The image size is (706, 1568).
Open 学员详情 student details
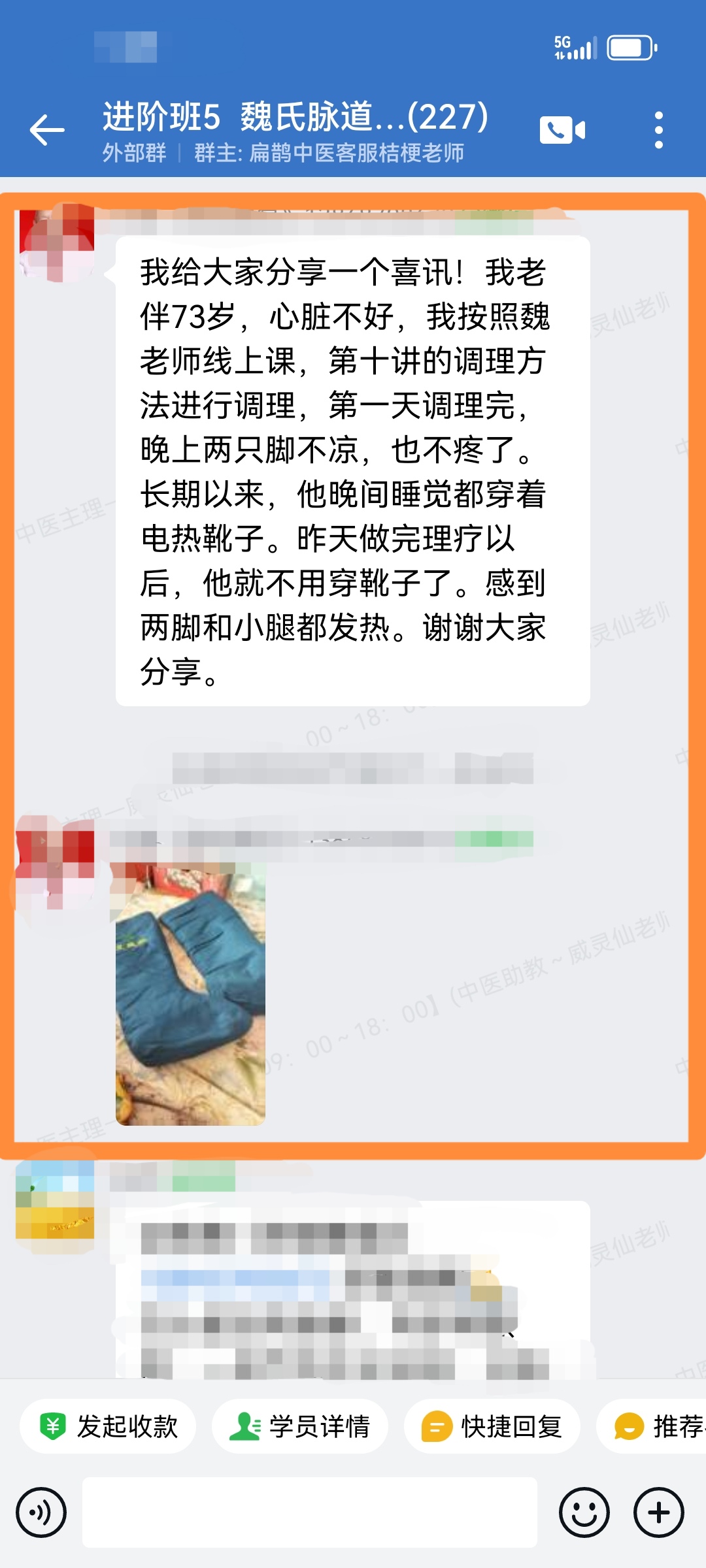point(300,1426)
